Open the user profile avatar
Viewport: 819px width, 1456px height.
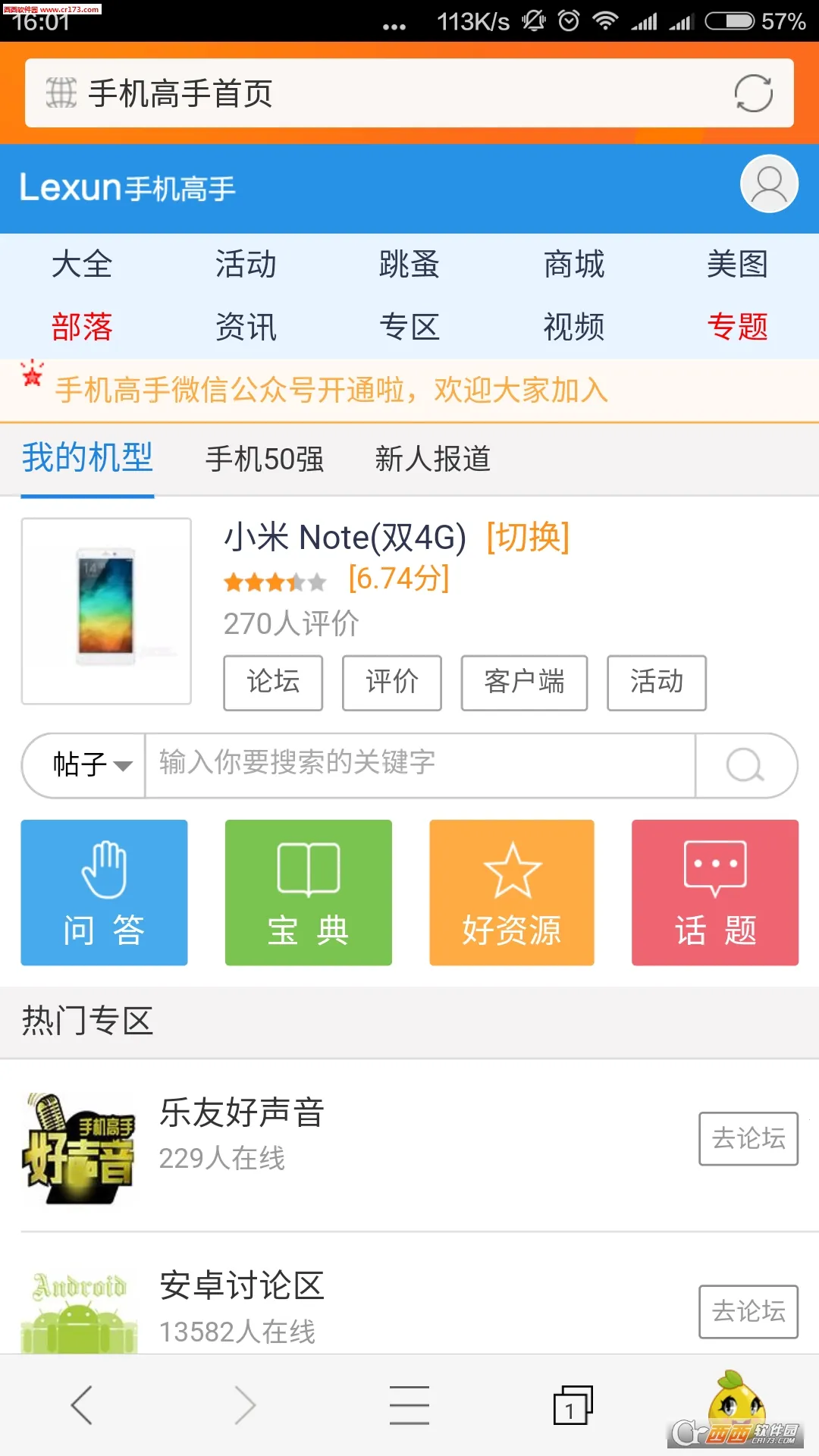point(769,184)
